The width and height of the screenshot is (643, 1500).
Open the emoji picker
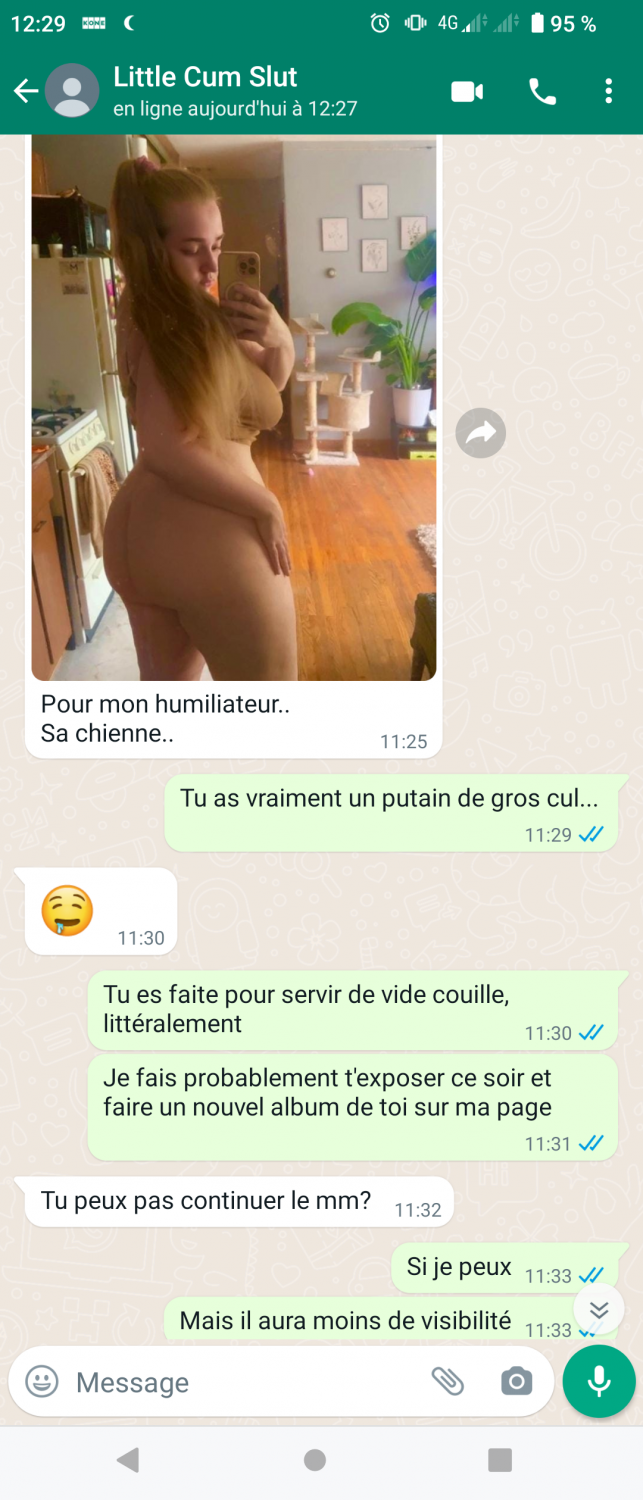(41, 1382)
